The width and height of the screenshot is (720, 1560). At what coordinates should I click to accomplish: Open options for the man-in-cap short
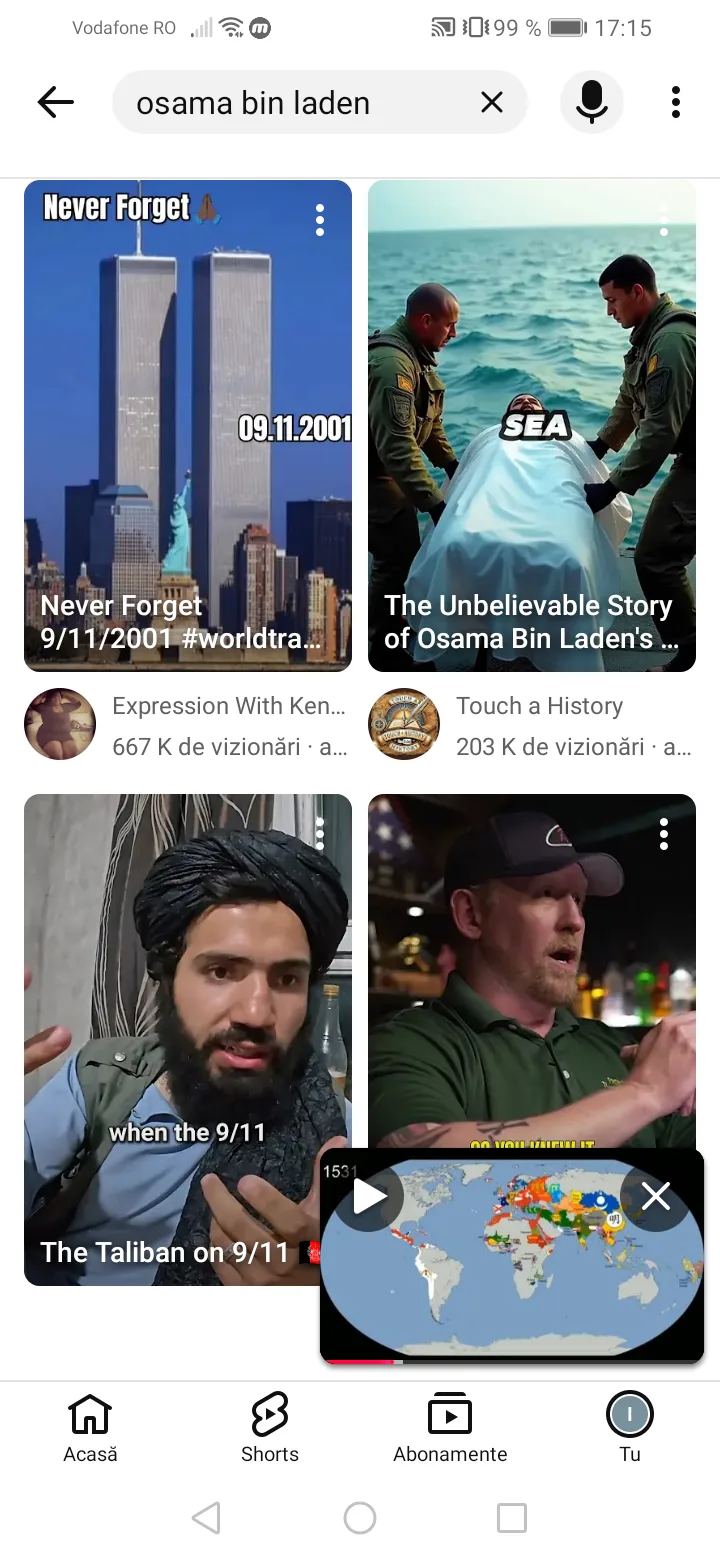click(664, 834)
